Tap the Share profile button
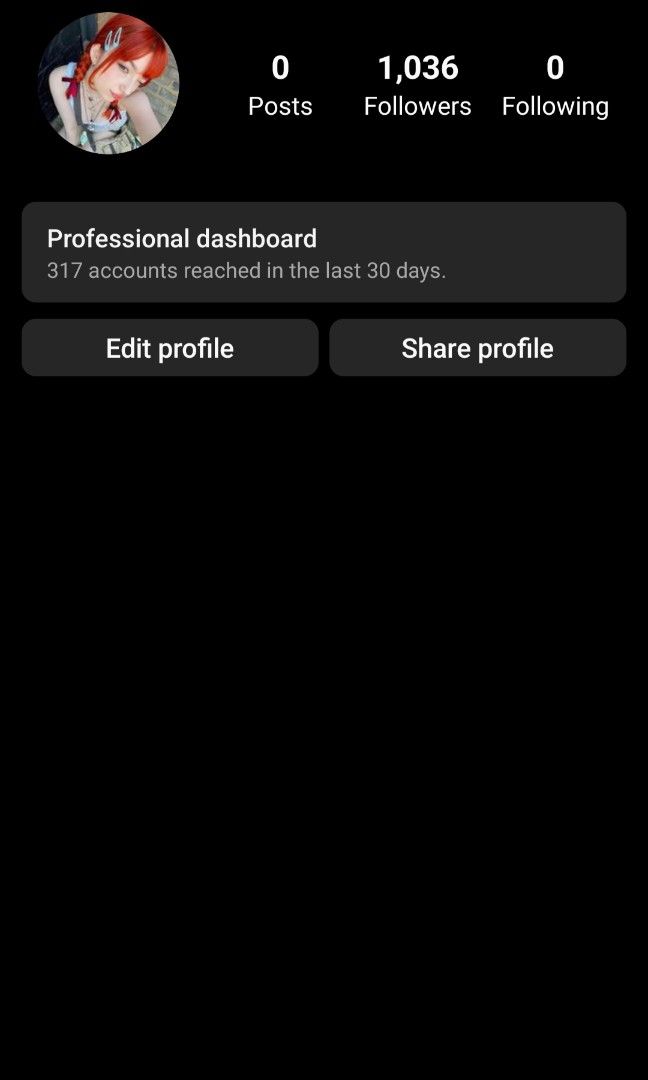Image resolution: width=648 pixels, height=1080 pixels. [x=477, y=348]
